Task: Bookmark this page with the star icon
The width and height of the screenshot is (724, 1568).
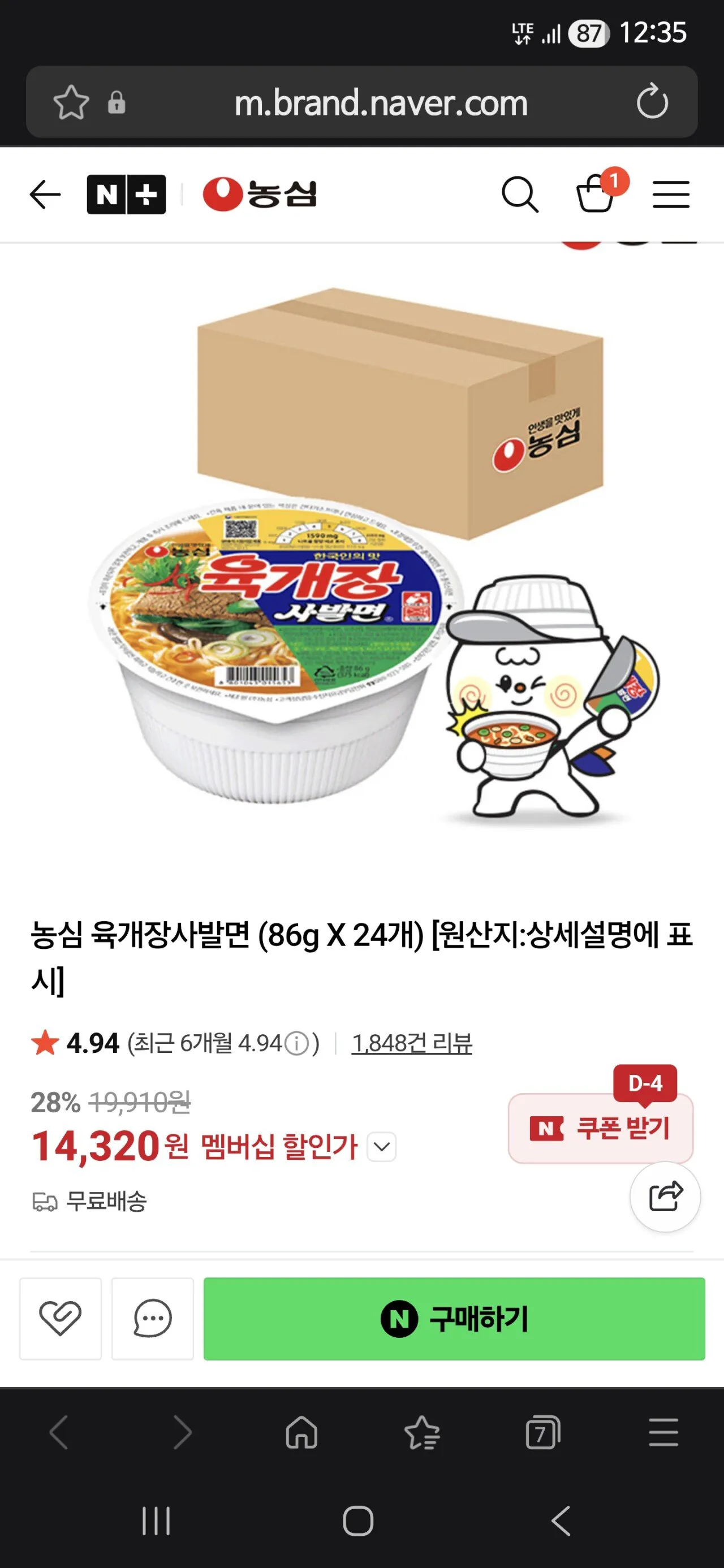Action: (x=71, y=102)
